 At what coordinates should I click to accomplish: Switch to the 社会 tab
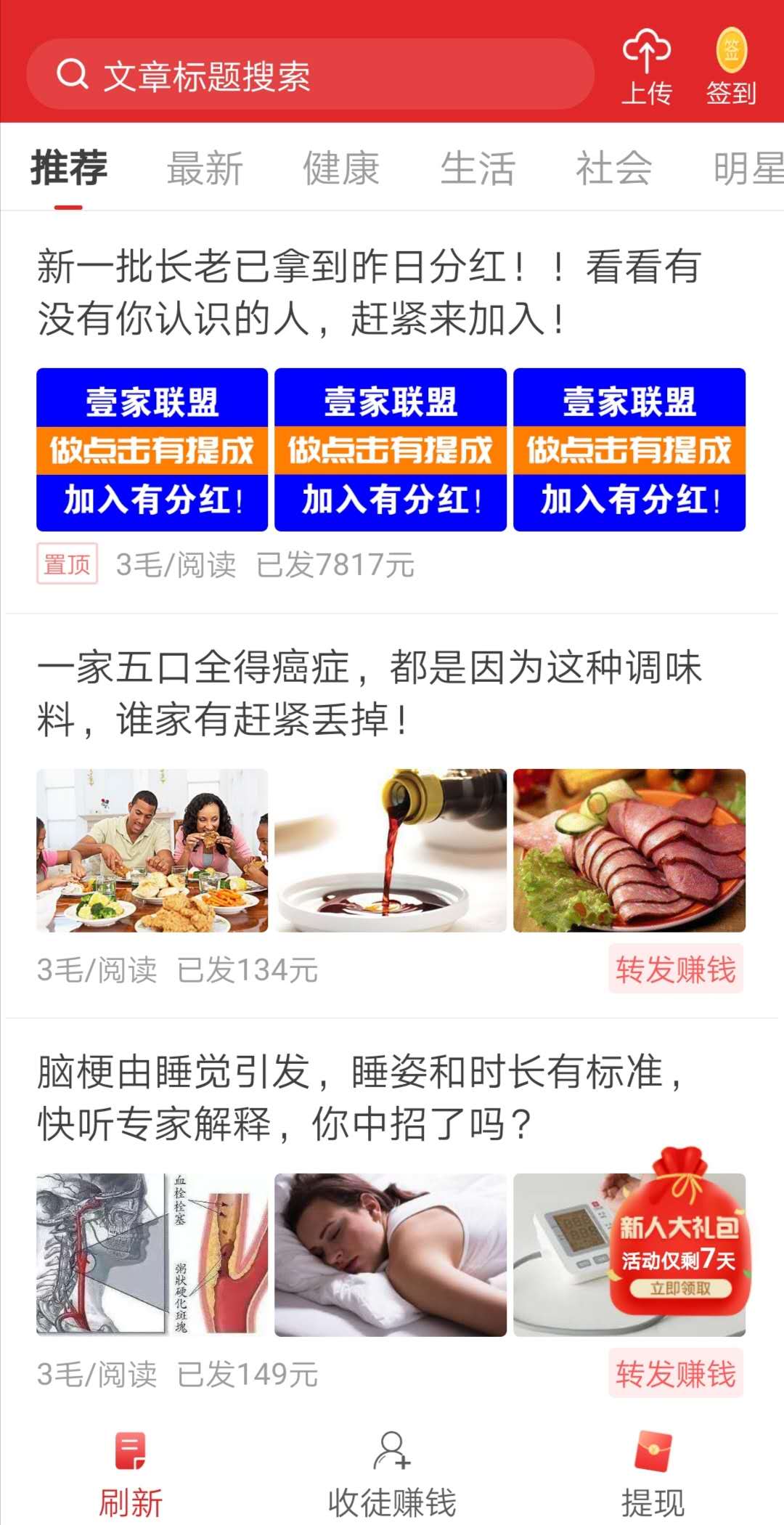tap(614, 168)
